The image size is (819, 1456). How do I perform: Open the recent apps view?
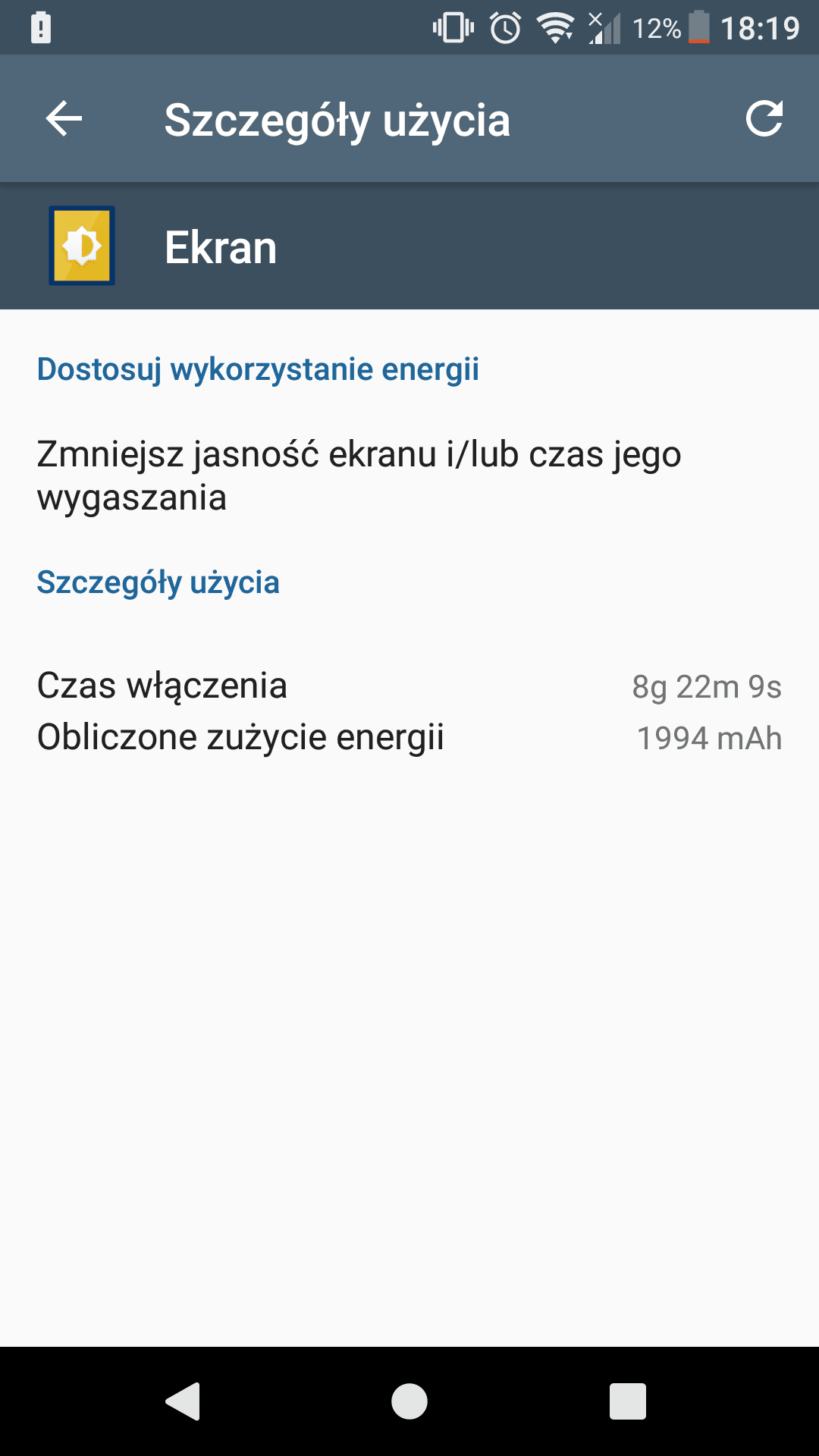point(627,1401)
